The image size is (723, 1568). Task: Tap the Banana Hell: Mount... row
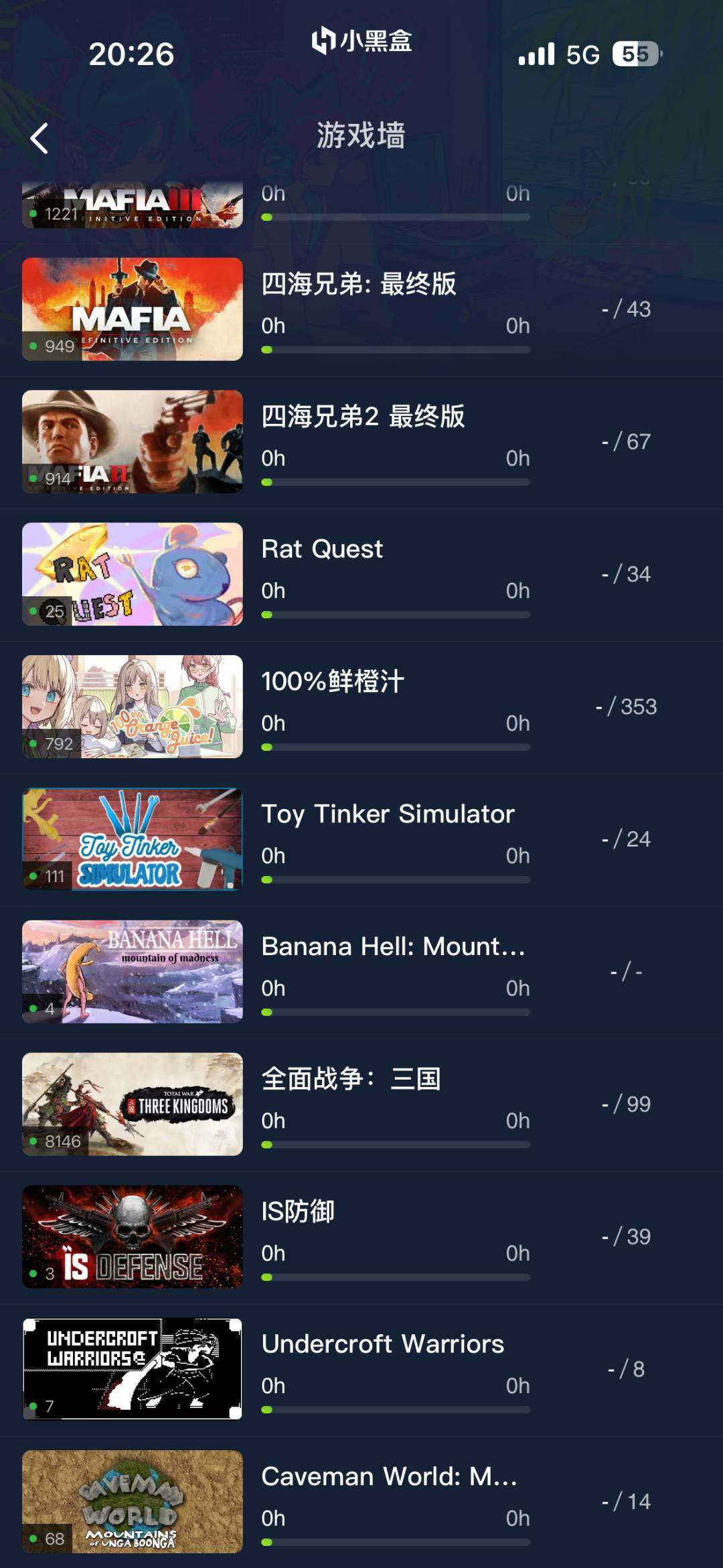(x=361, y=971)
